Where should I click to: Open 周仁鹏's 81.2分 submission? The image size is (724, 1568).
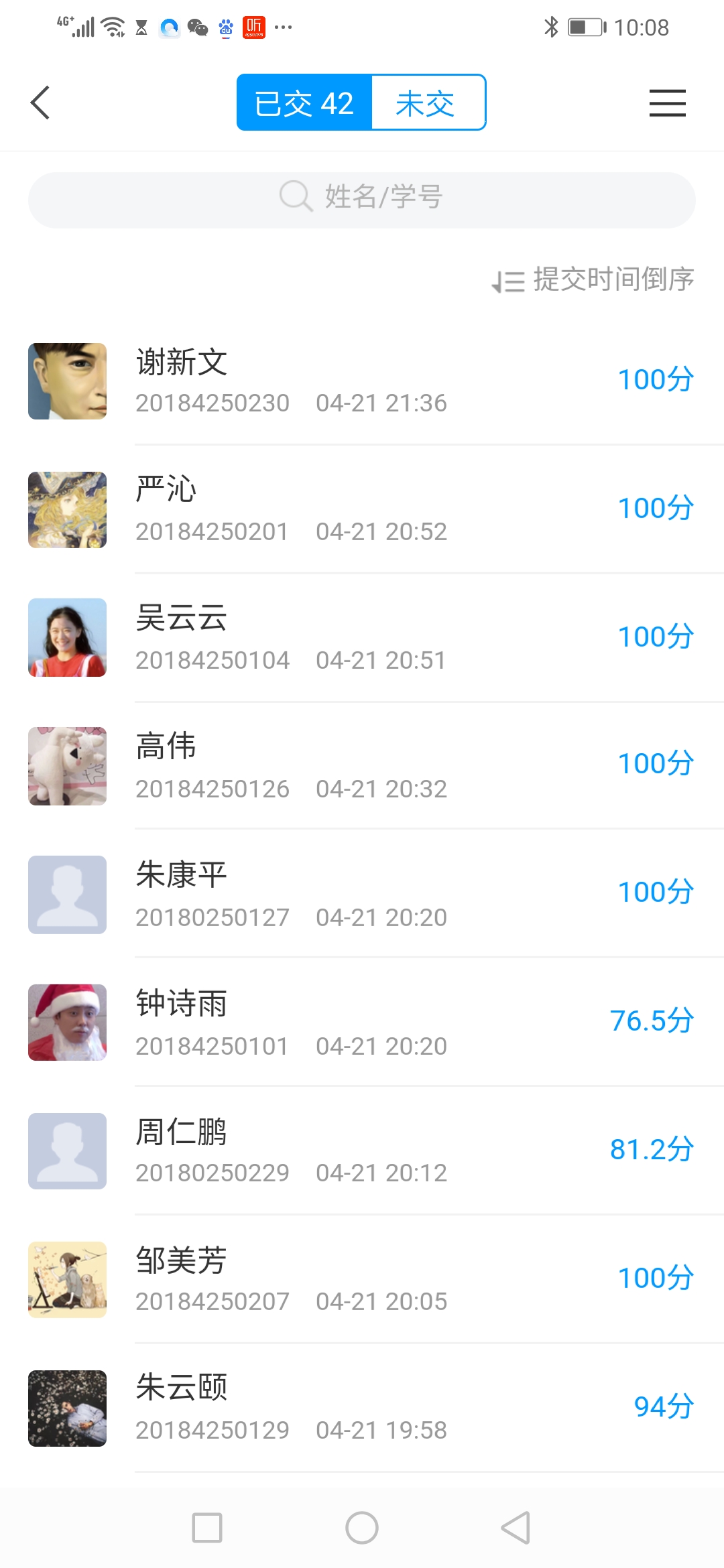(x=362, y=1151)
